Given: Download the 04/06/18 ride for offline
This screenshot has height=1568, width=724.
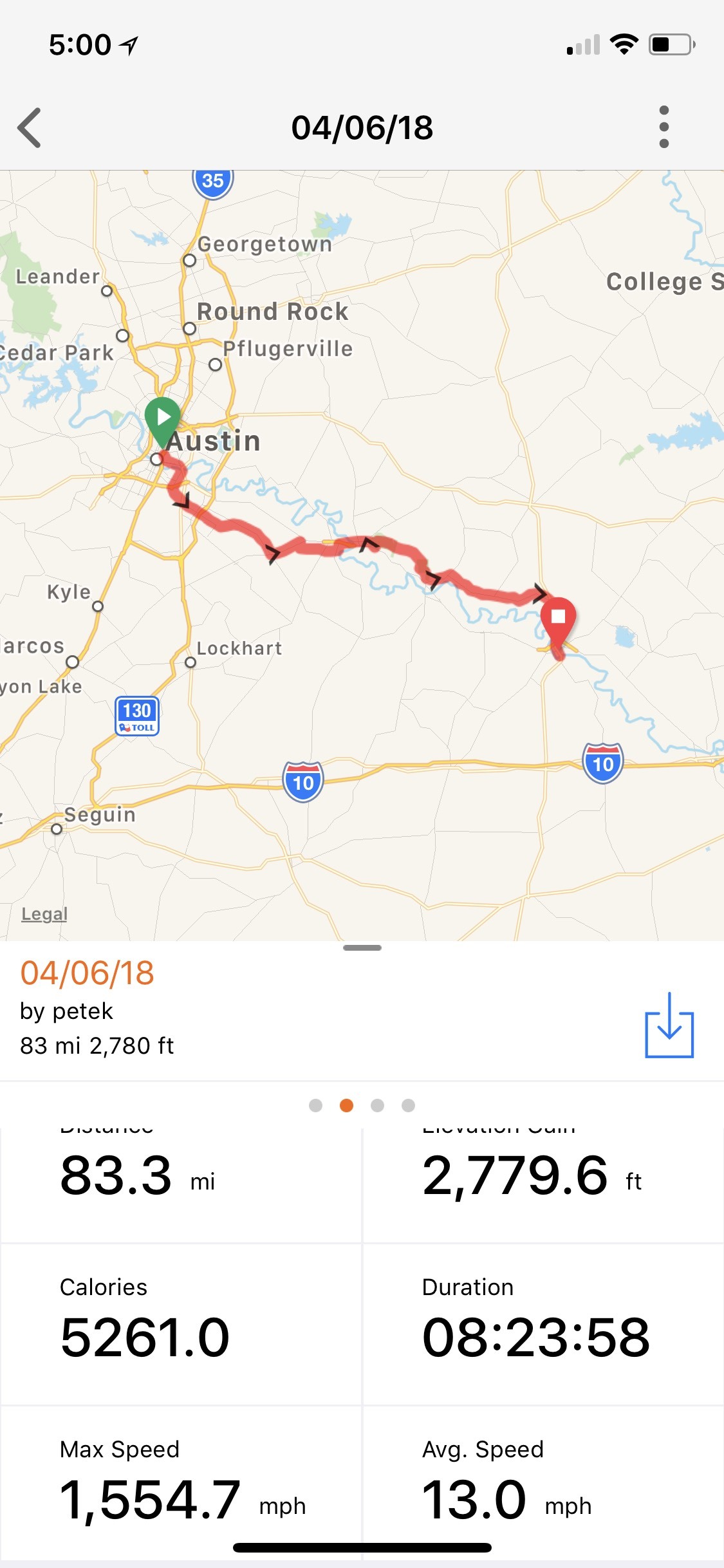Looking at the screenshot, I should [x=669, y=1025].
